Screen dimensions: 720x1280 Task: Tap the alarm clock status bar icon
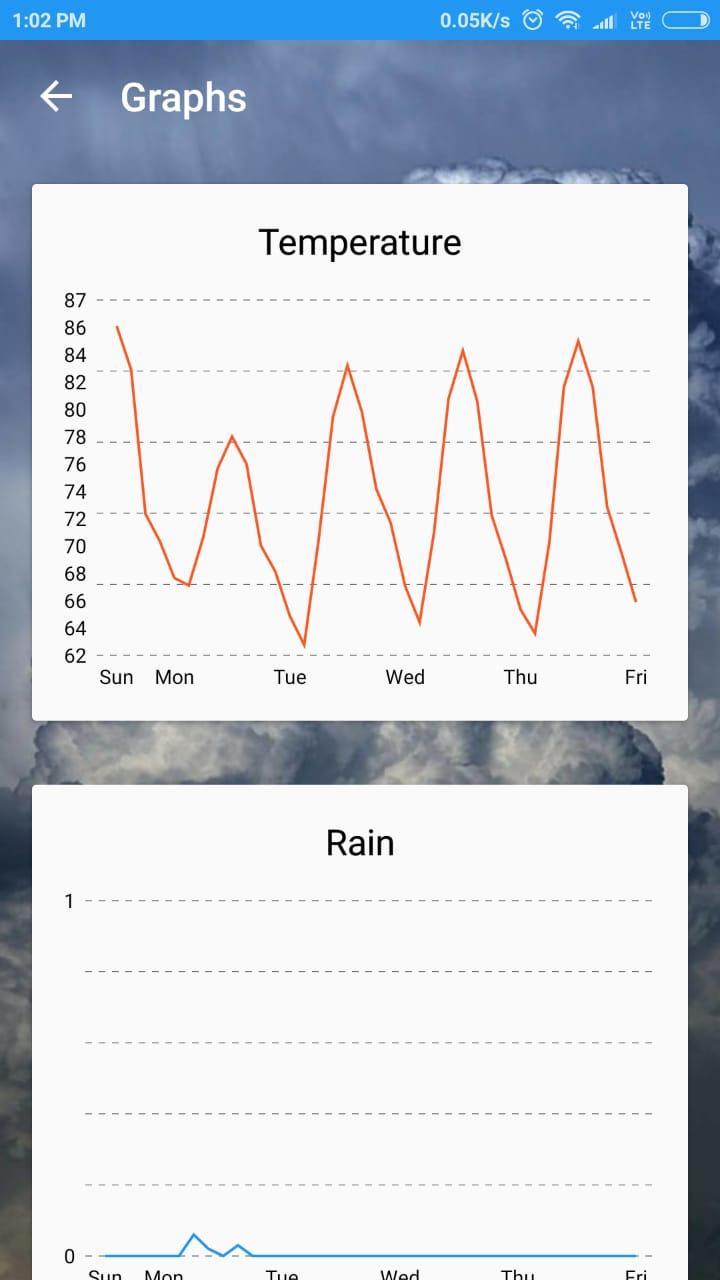click(x=532, y=19)
